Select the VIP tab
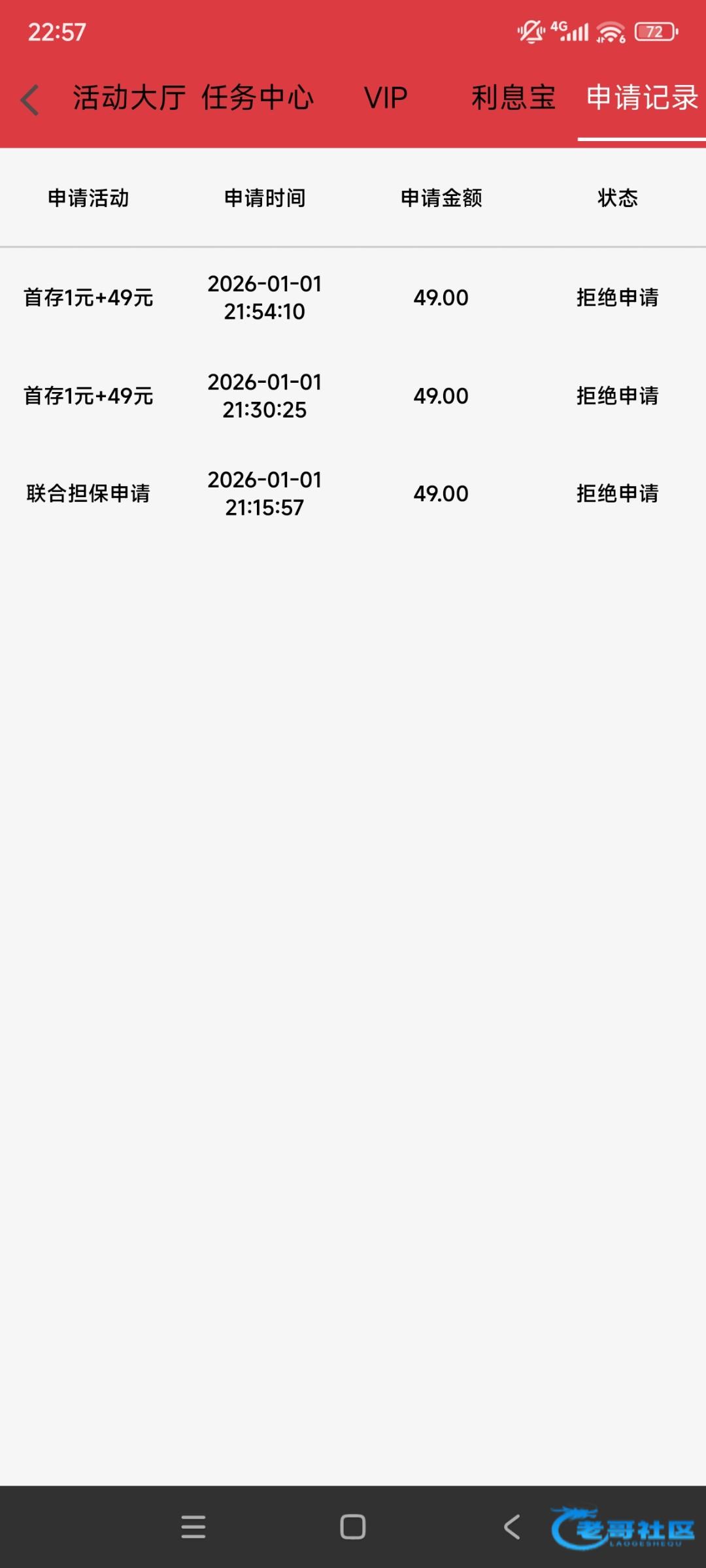The width and height of the screenshot is (706, 1568). (386, 98)
